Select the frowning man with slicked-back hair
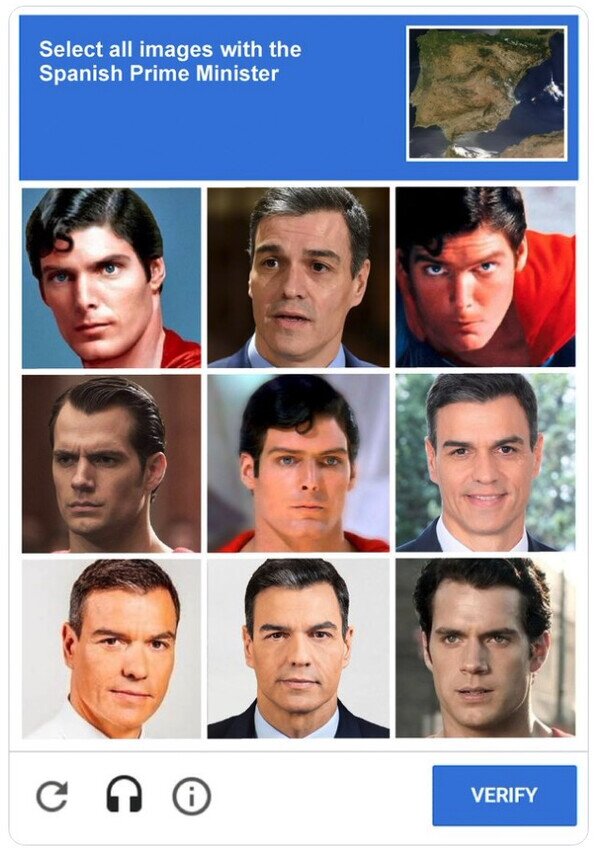Viewport: 600px width, 854px height. (111, 463)
